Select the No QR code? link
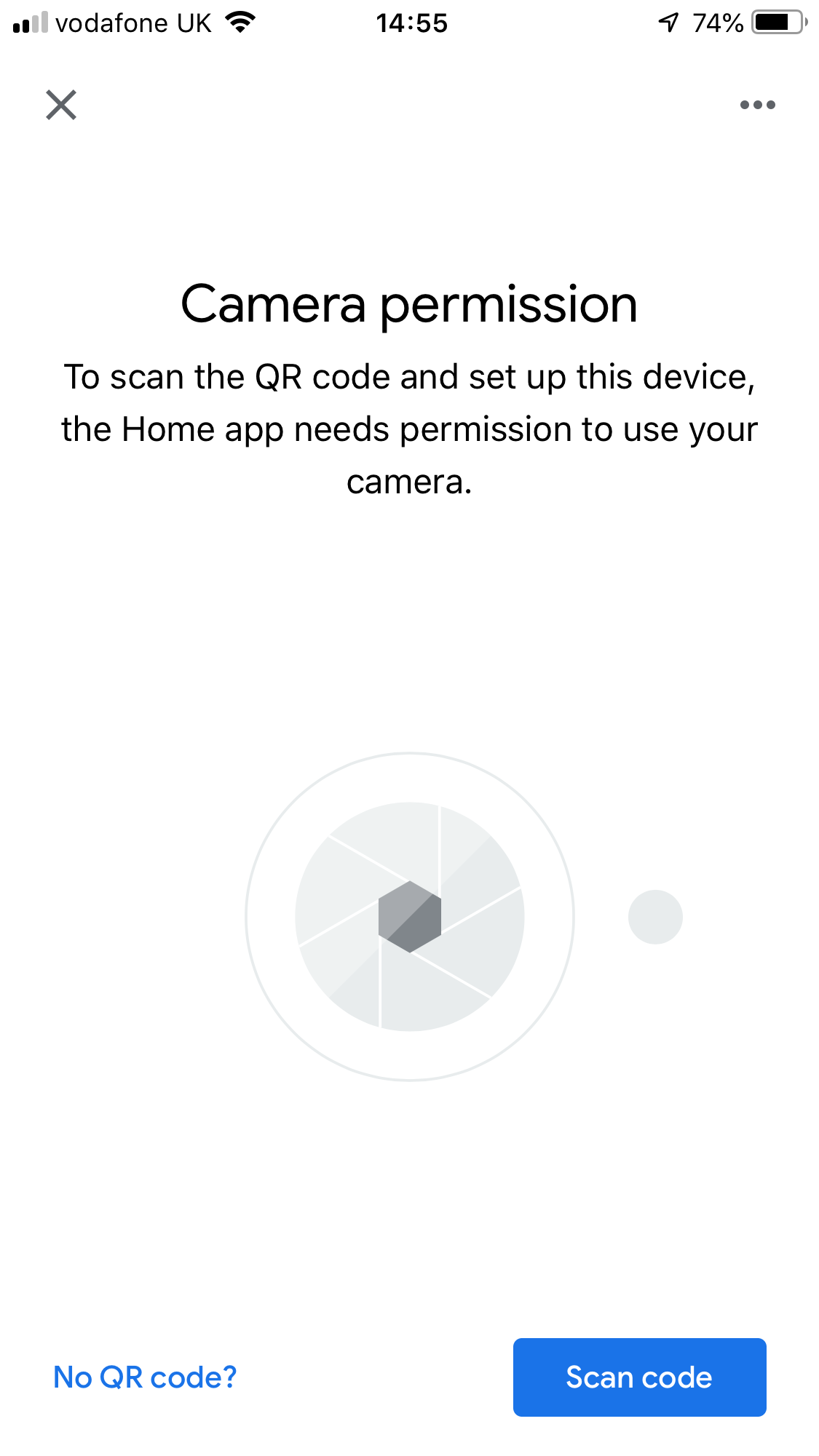Screen dimensions: 819x1456 coord(146,1377)
